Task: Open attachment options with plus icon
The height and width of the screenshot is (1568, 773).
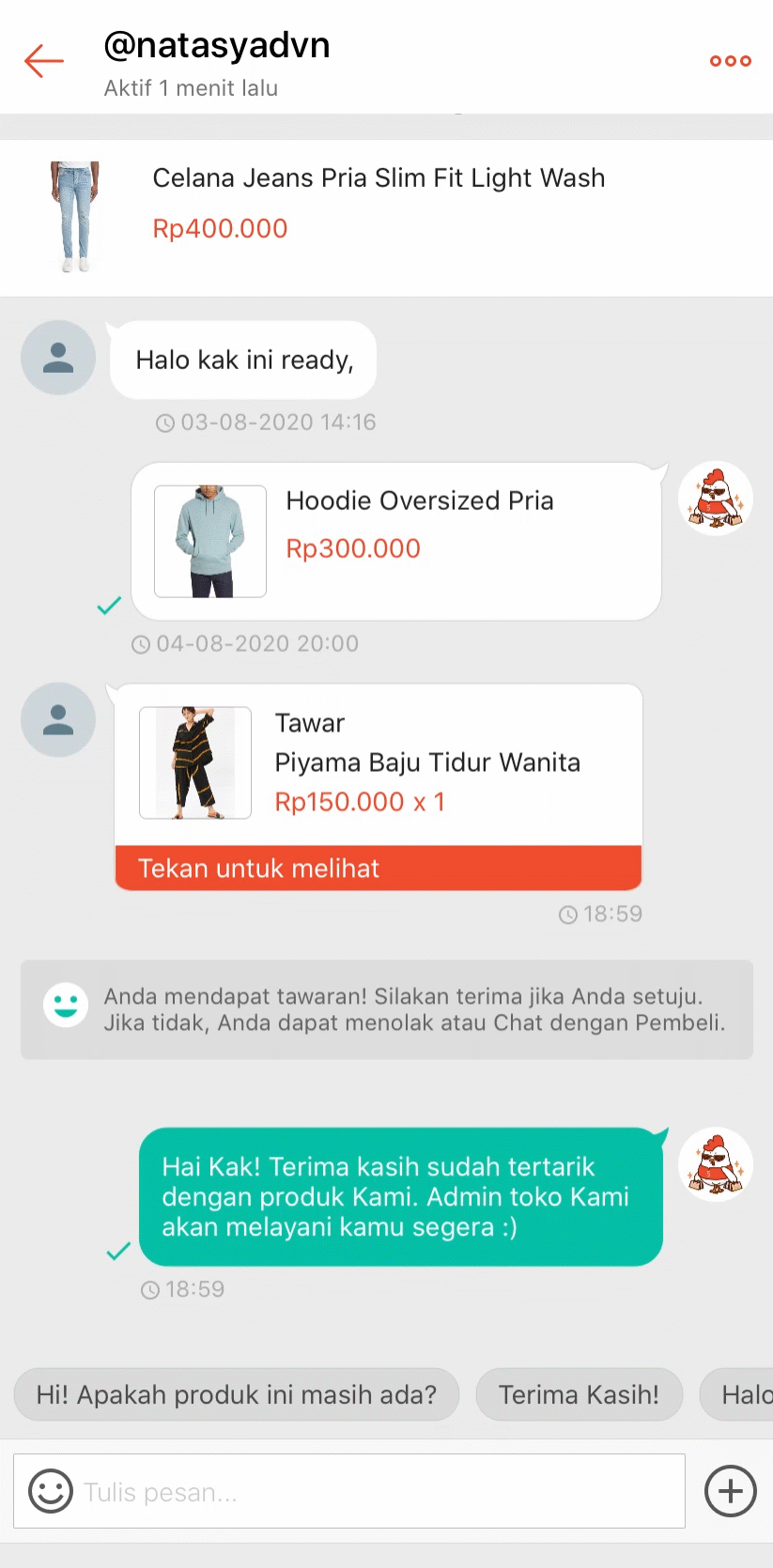Action: pyautogui.click(x=730, y=1491)
